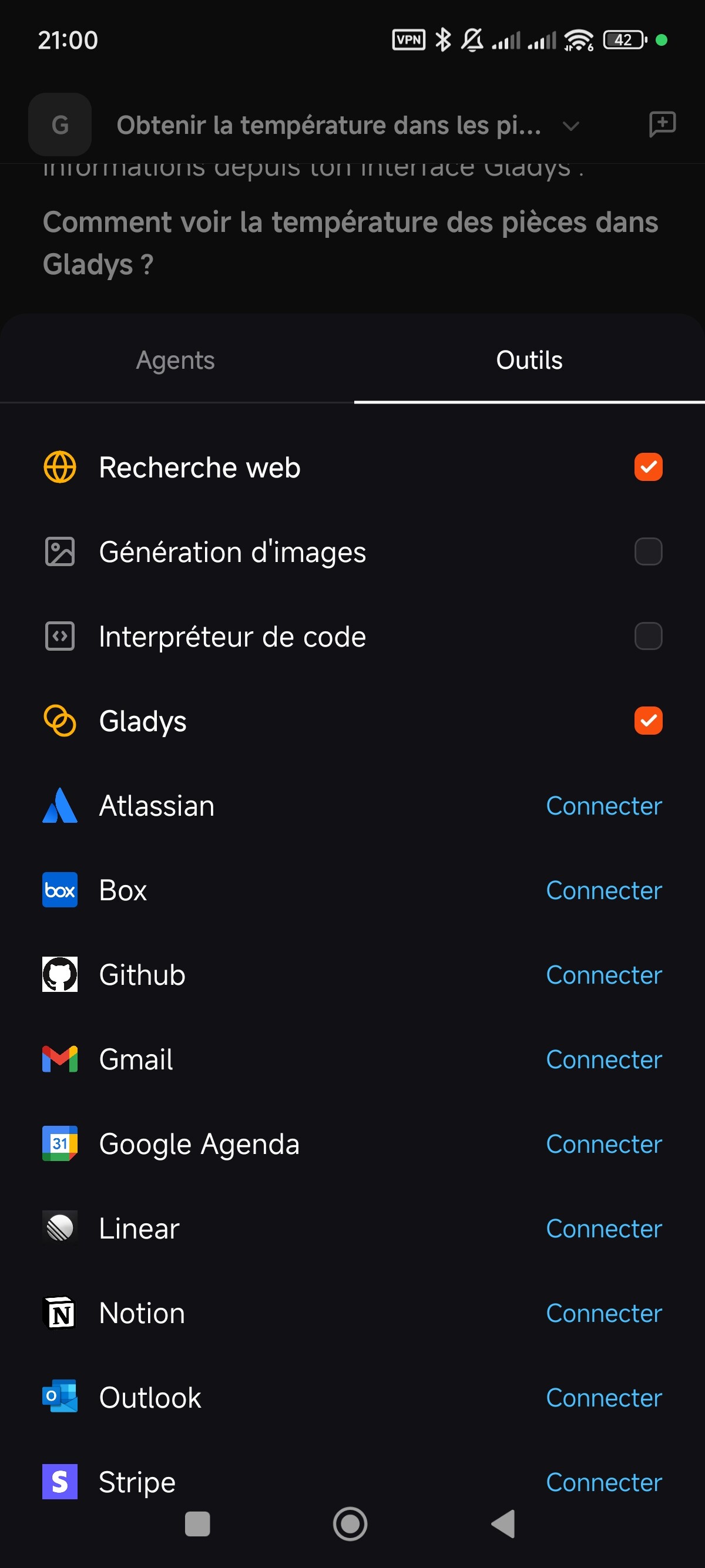Uncheck the Recherche web tool
This screenshot has height=1568, width=705.
pyautogui.click(x=648, y=467)
